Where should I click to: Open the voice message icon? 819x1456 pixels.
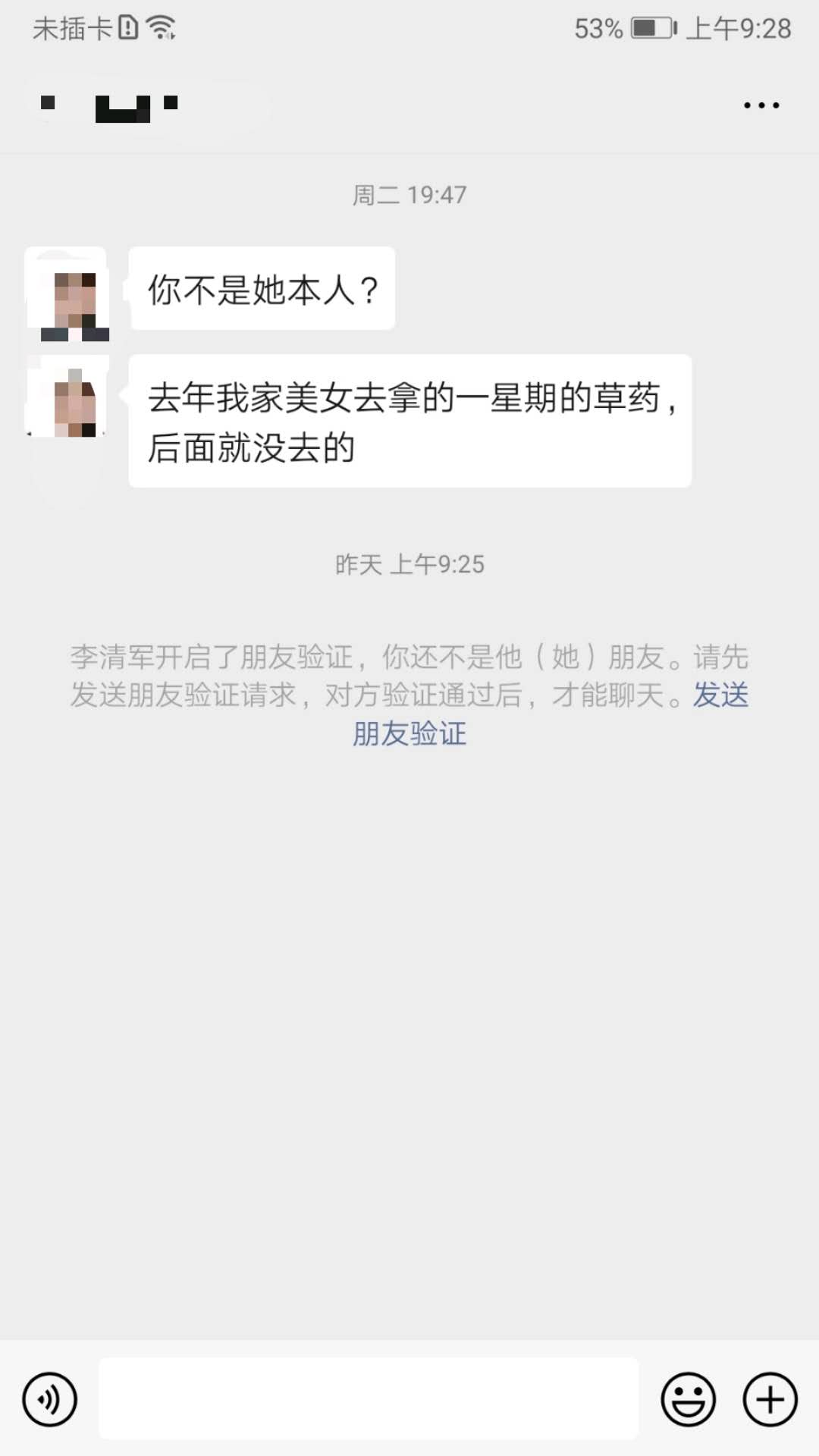tap(49, 1398)
